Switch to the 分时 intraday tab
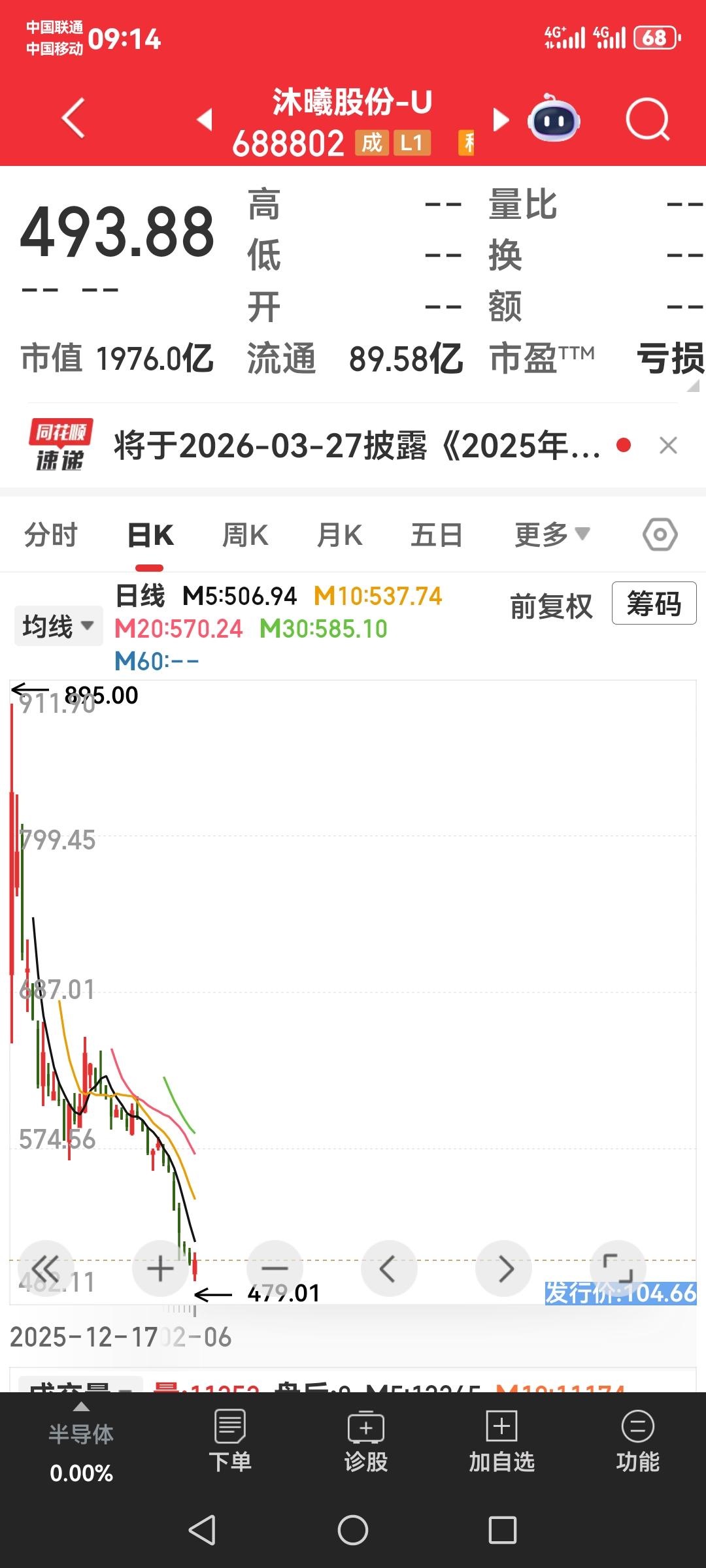Viewport: 706px width, 1568px height. (51, 534)
